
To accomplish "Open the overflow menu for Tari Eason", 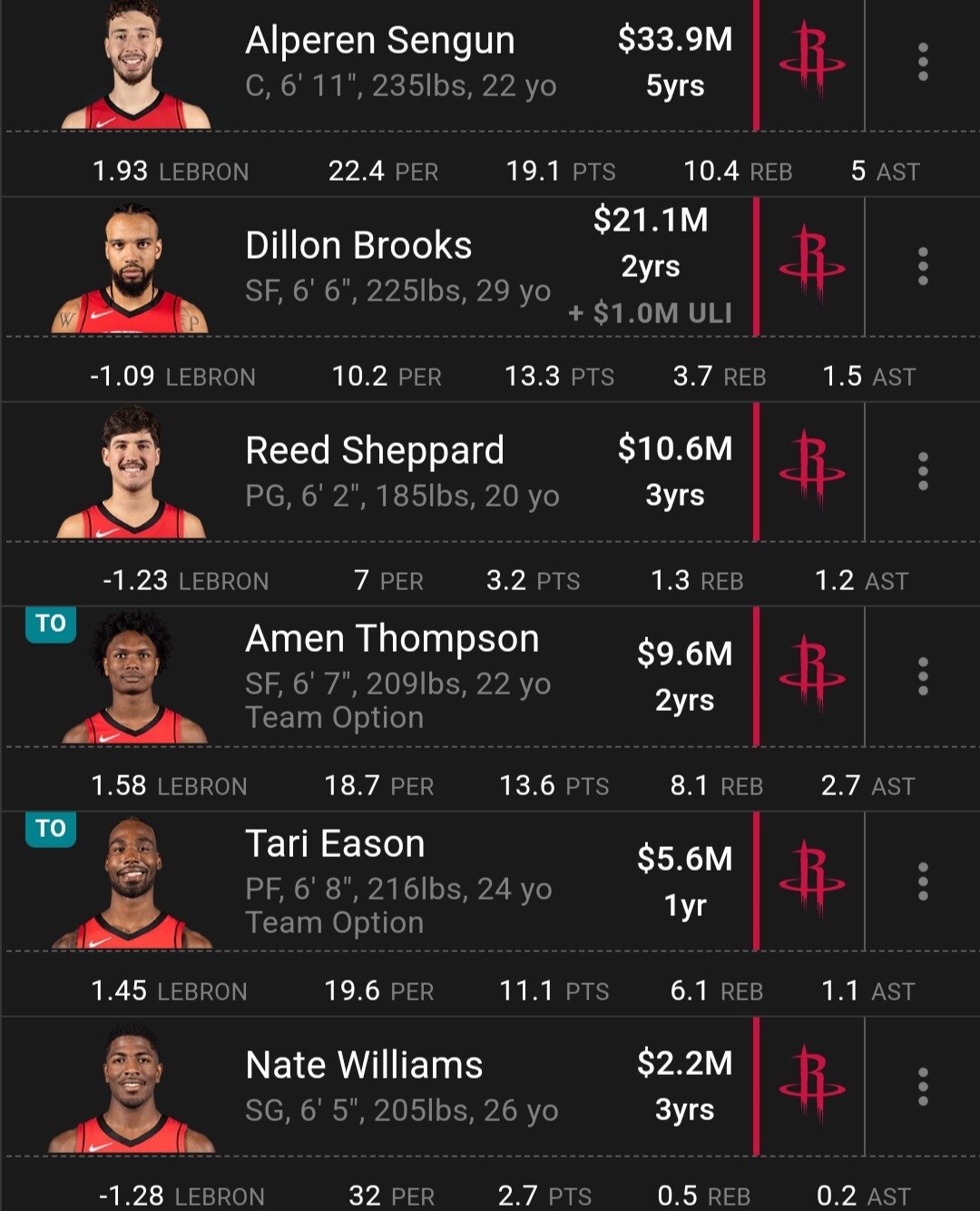I will pyautogui.click(x=922, y=881).
